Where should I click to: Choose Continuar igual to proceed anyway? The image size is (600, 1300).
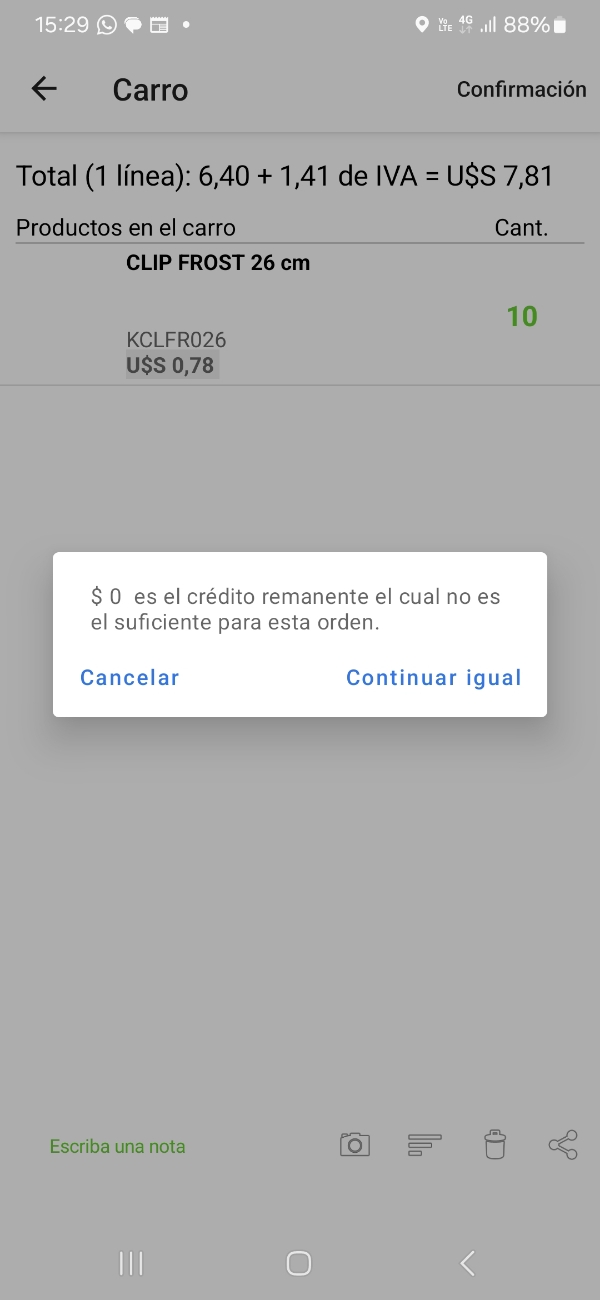pyautogui.click(x=433, y=678)
